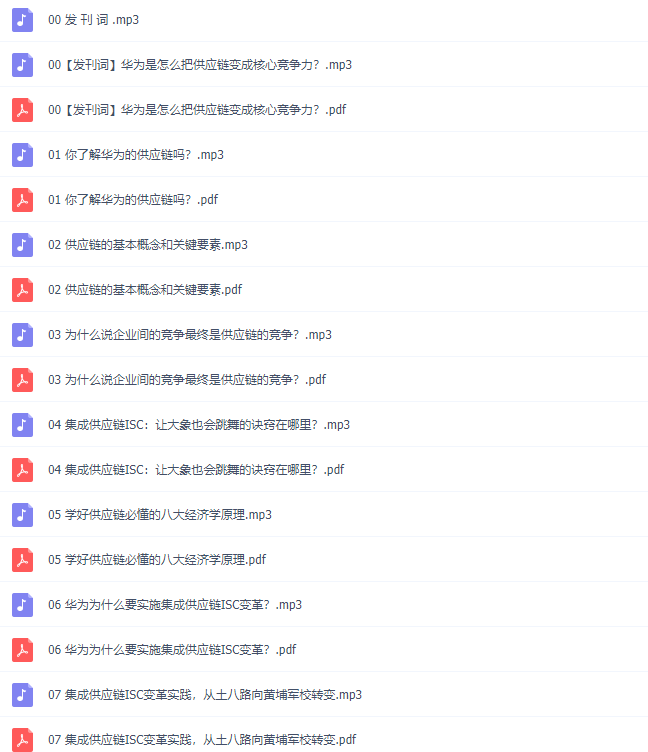648x752 pixels.
Task: Play 04 集成供应链ISC 让大象也会跳舞 mp3
Action: (x=198, y=425)
